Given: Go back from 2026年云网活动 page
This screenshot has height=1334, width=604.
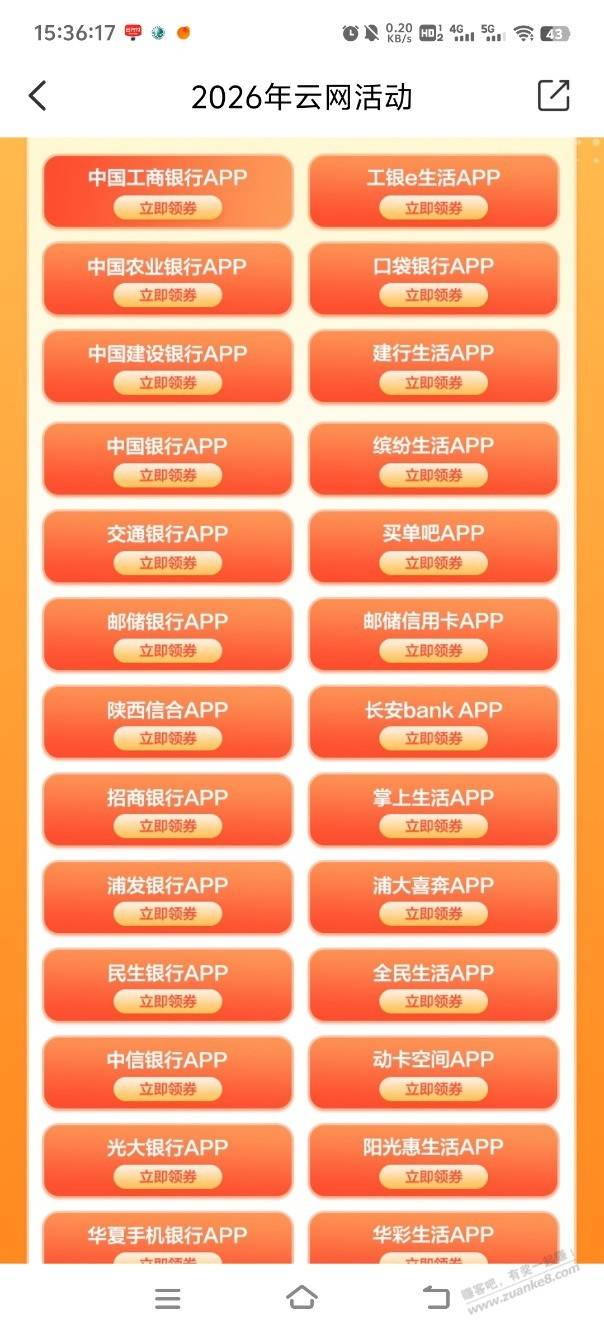Looking at the screenshot, I should (38, 96).
